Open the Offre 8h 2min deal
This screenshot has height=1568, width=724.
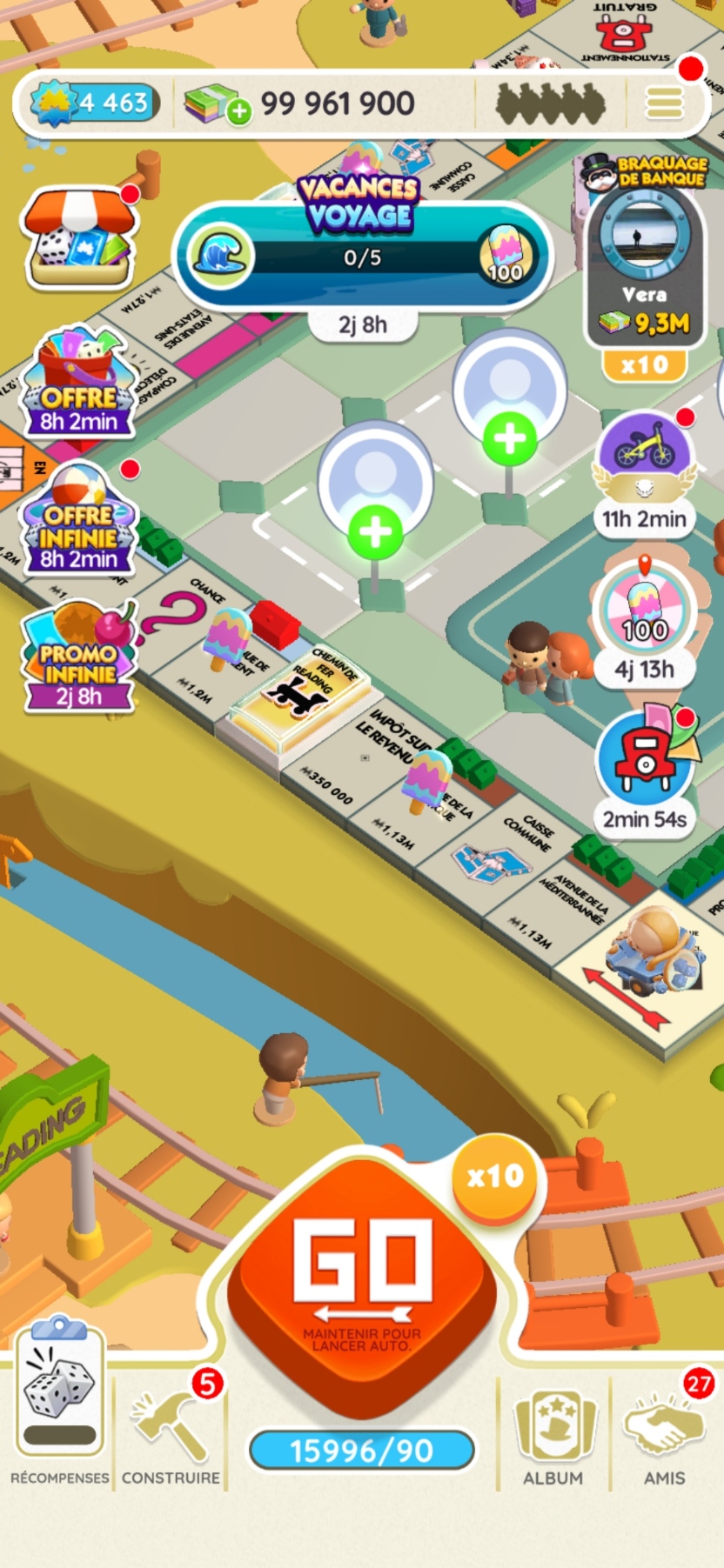78,384
